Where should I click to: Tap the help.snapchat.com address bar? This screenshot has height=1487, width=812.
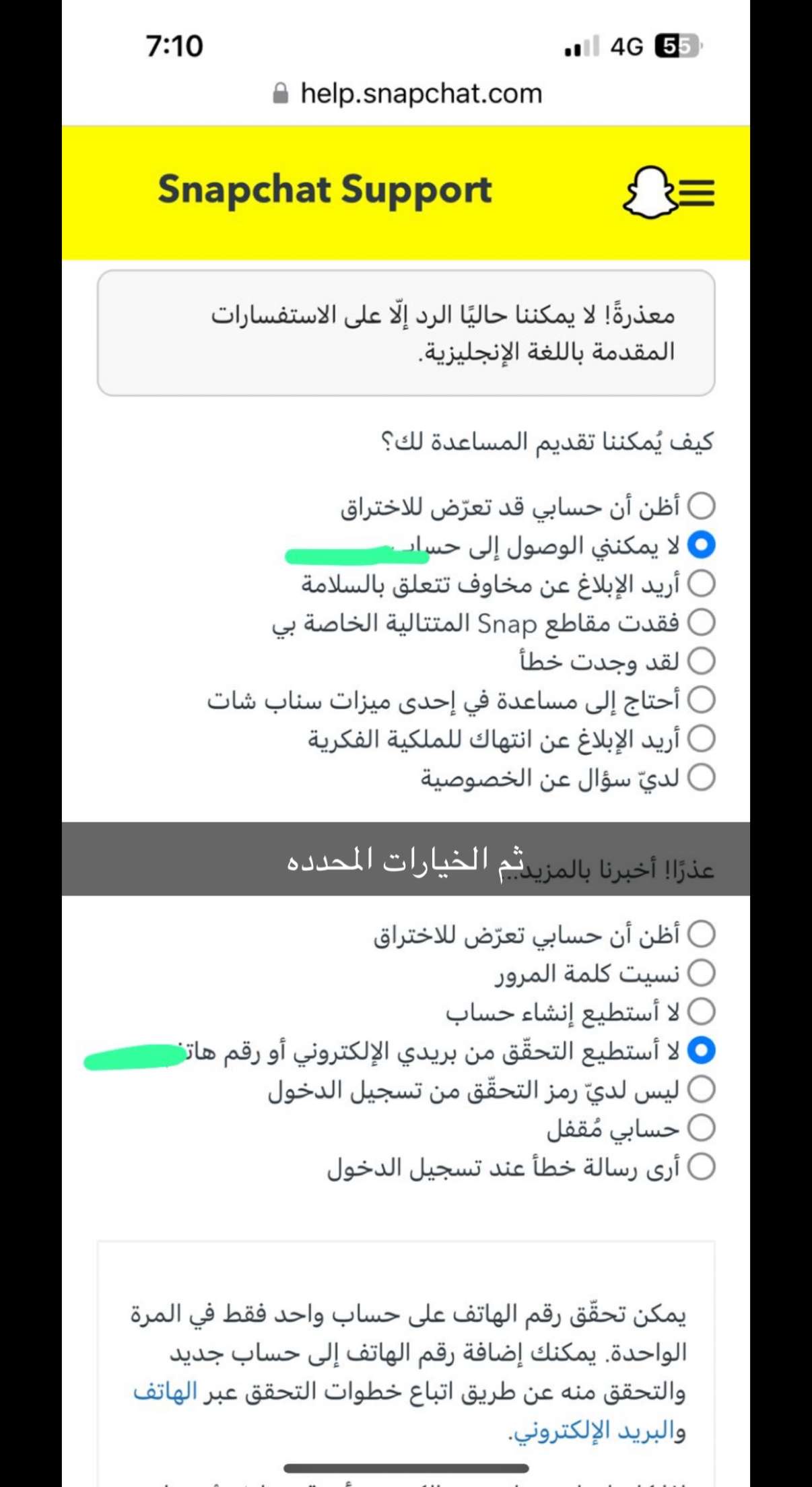[407, 94]
